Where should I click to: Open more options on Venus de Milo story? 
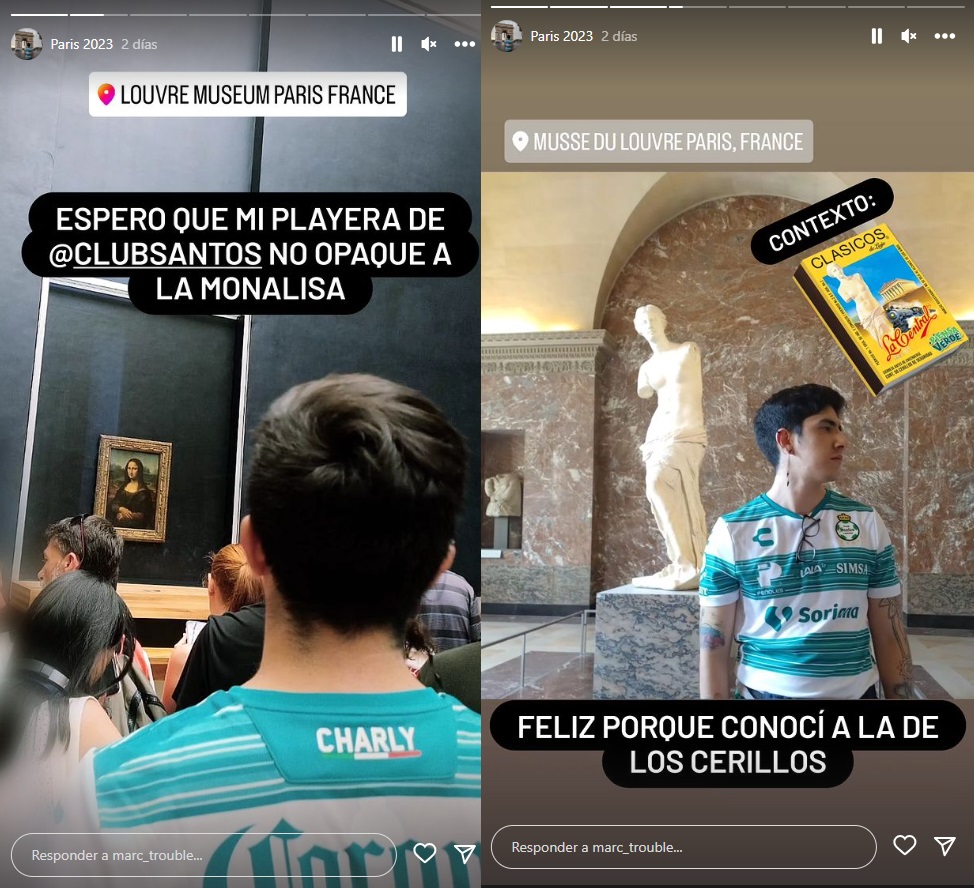[x=945, y=36]
